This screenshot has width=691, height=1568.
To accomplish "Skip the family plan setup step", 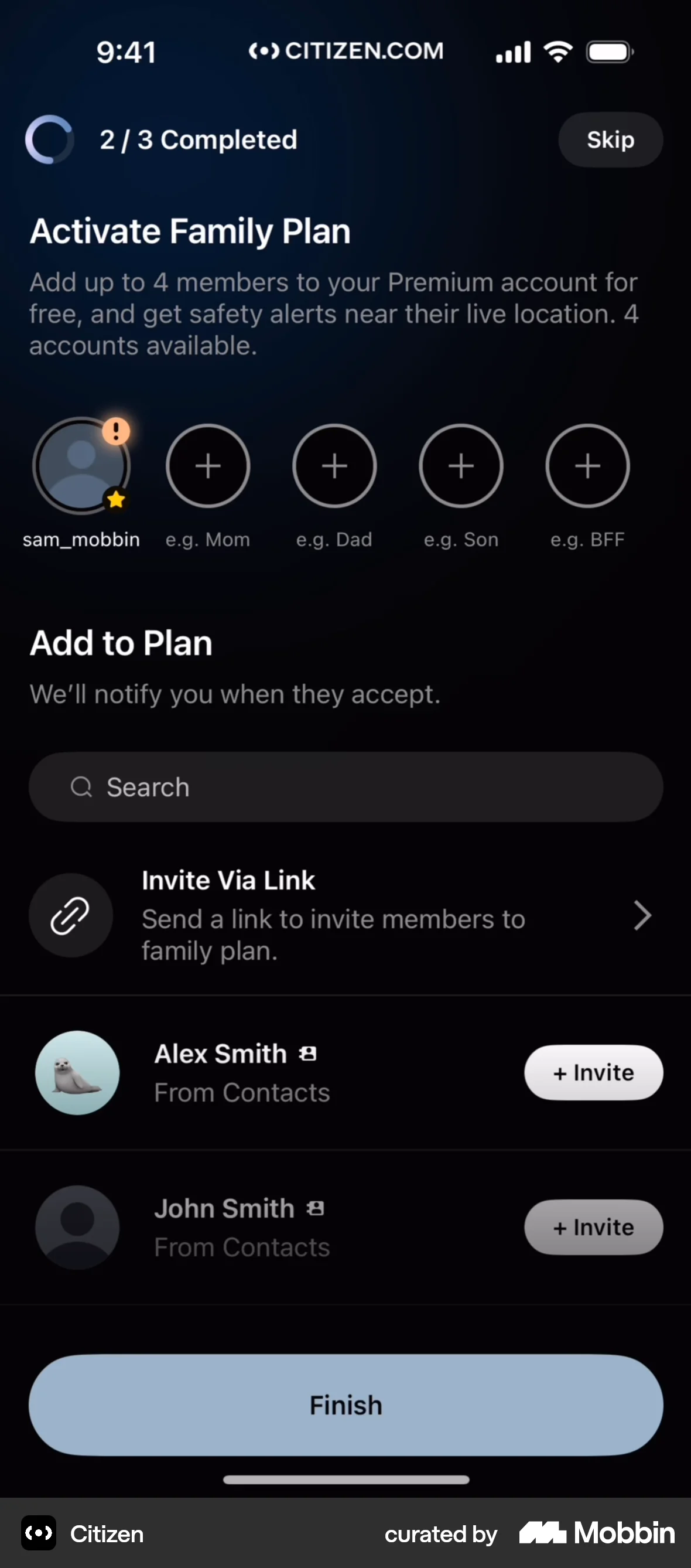I will point(610,140).
